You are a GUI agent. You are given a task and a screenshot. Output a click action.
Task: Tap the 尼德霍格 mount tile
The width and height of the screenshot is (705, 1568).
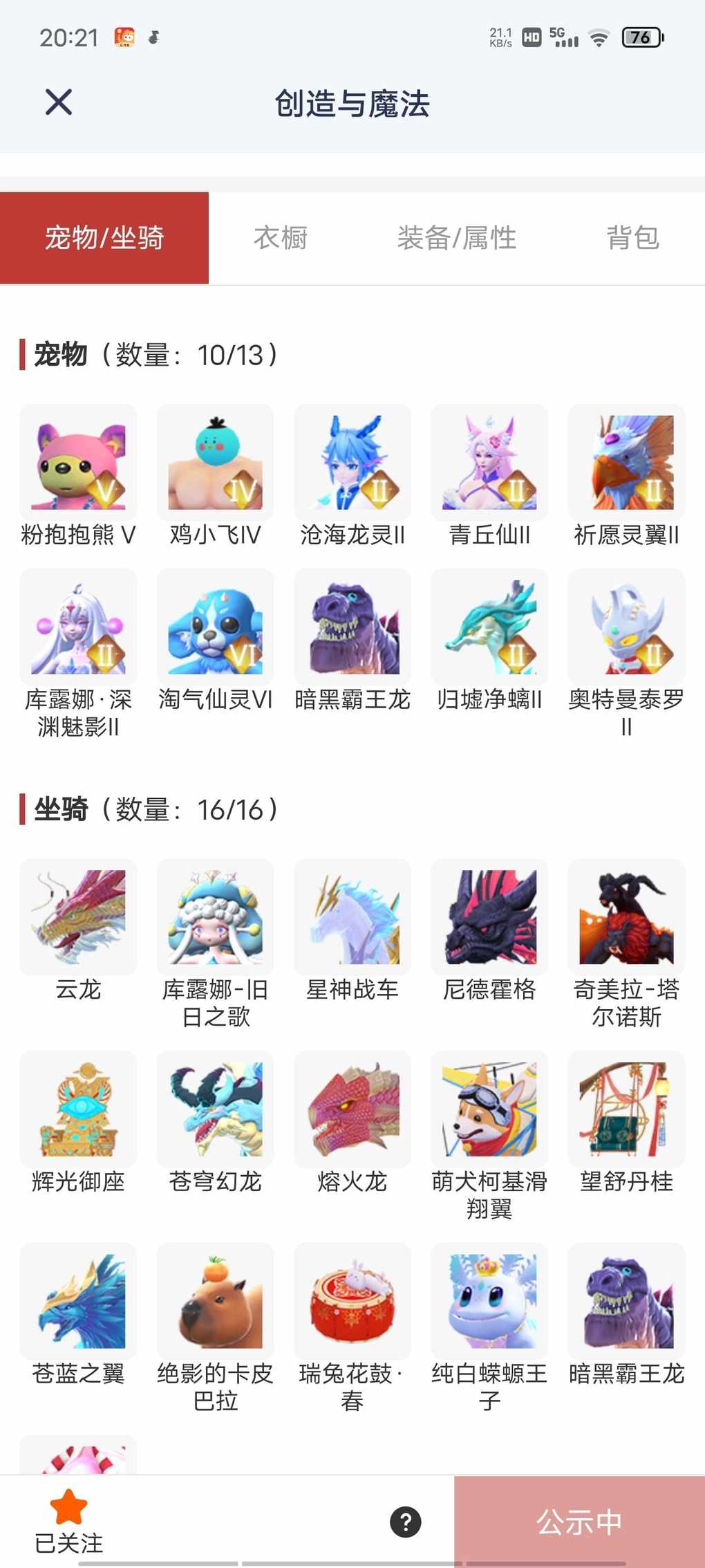(489, 917)
